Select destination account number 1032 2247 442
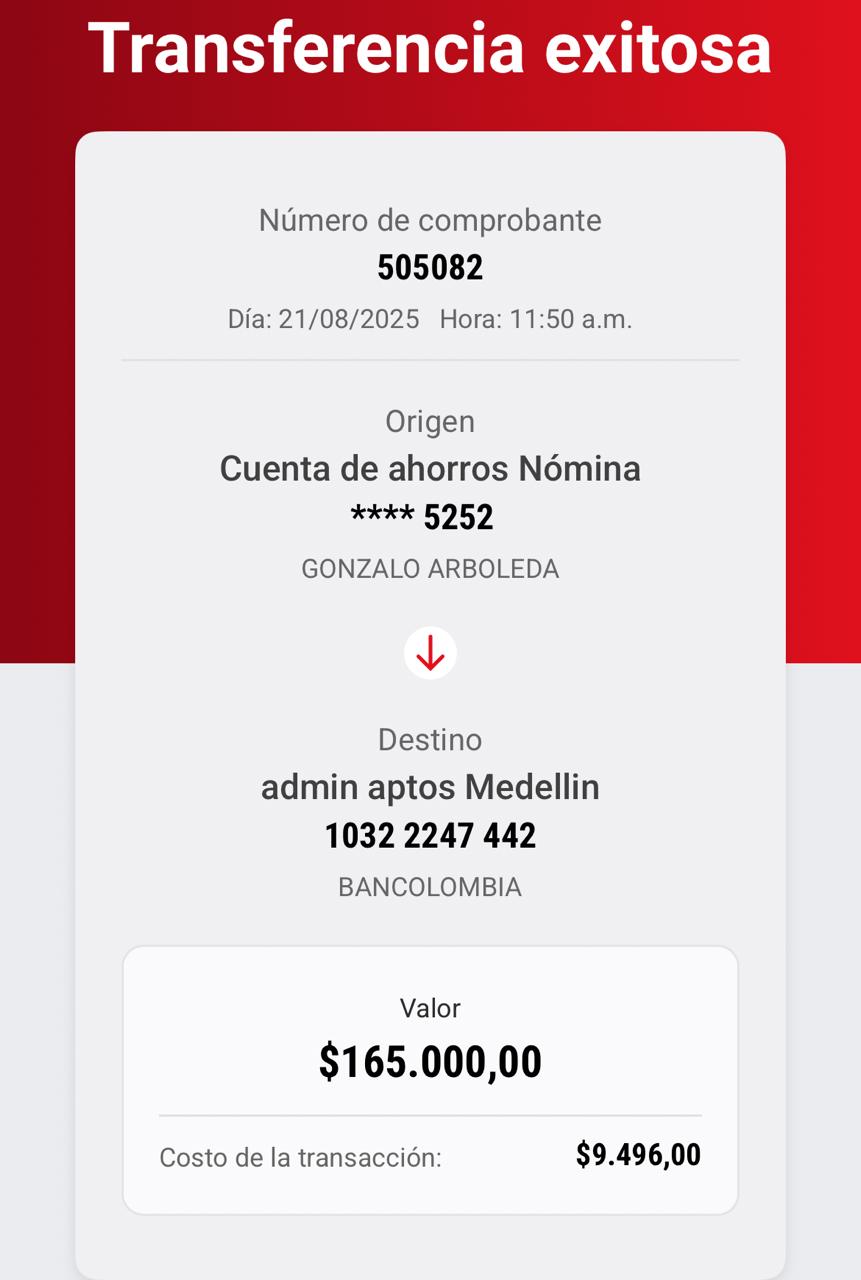The image size is (861, 1280). (430, 835)
